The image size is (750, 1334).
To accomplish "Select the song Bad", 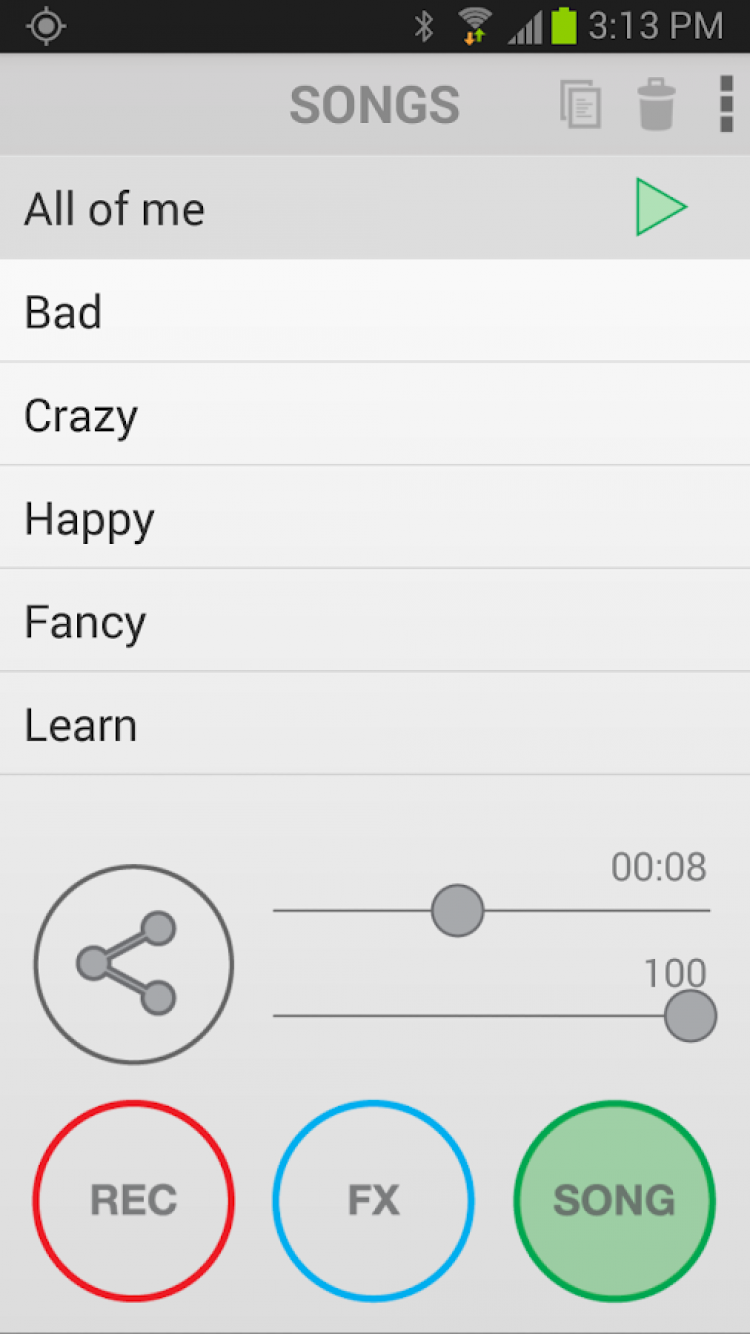I will tap(375, 312).
